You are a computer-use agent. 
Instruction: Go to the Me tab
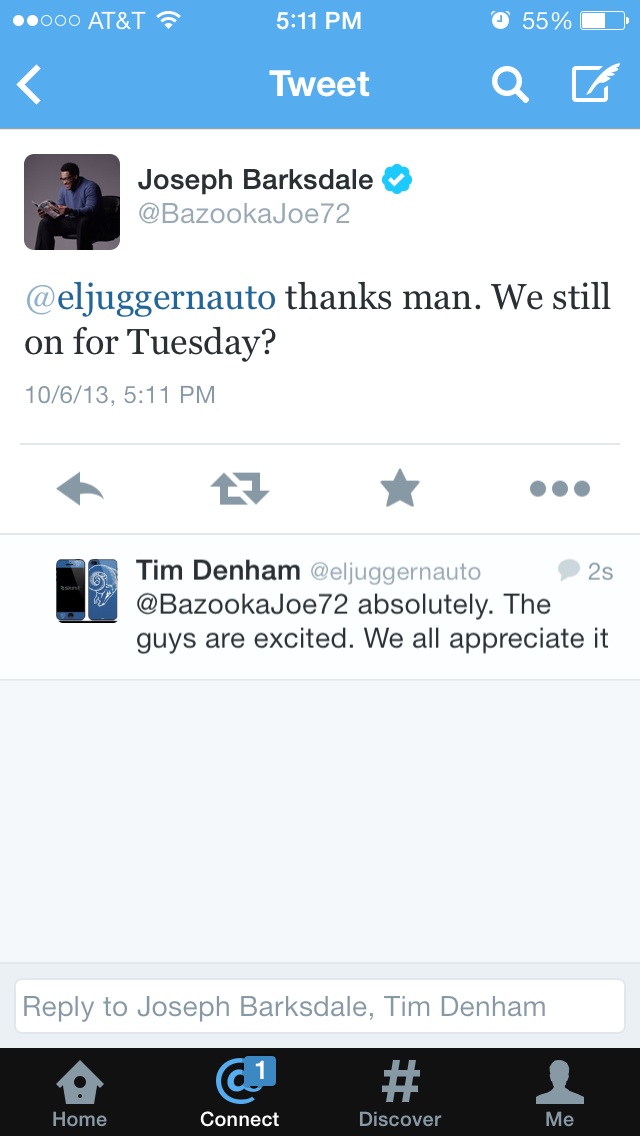[x=560, y=1093]
